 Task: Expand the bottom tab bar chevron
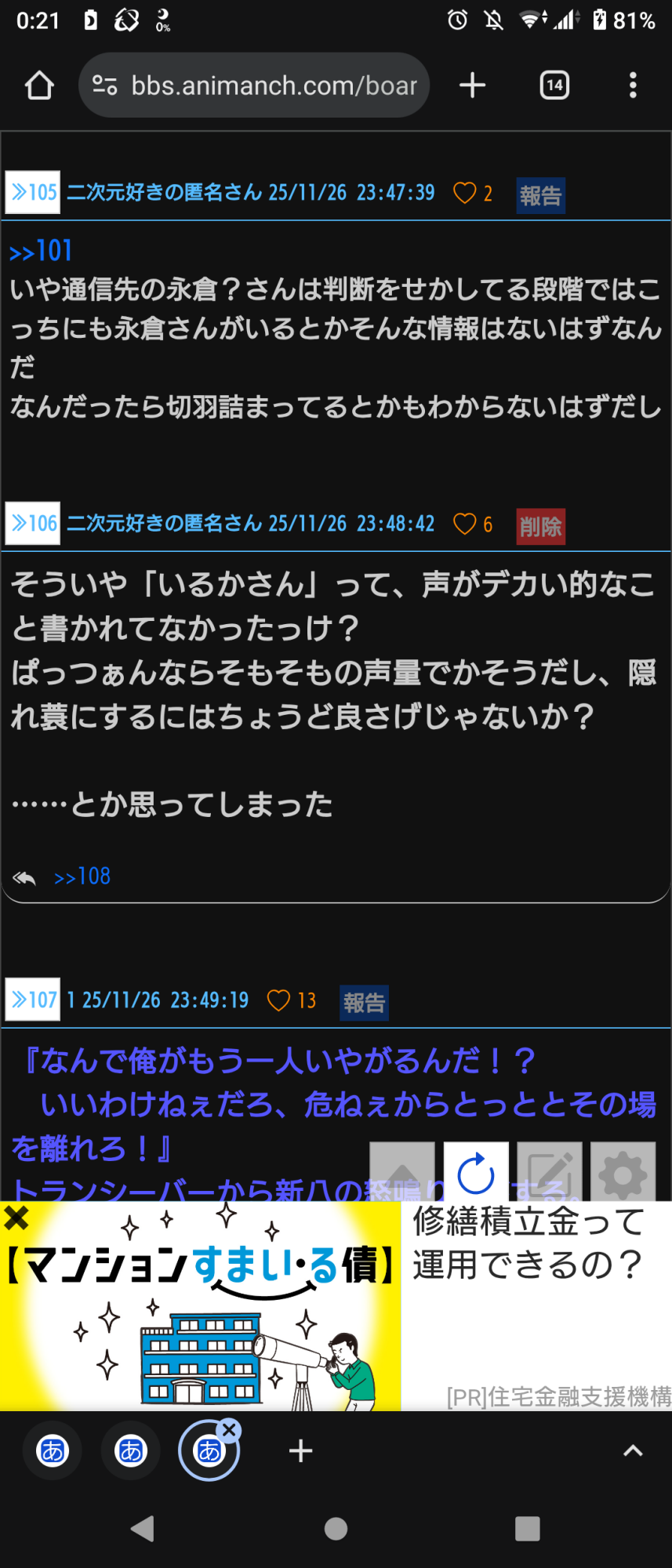(x=633, y=1450)
